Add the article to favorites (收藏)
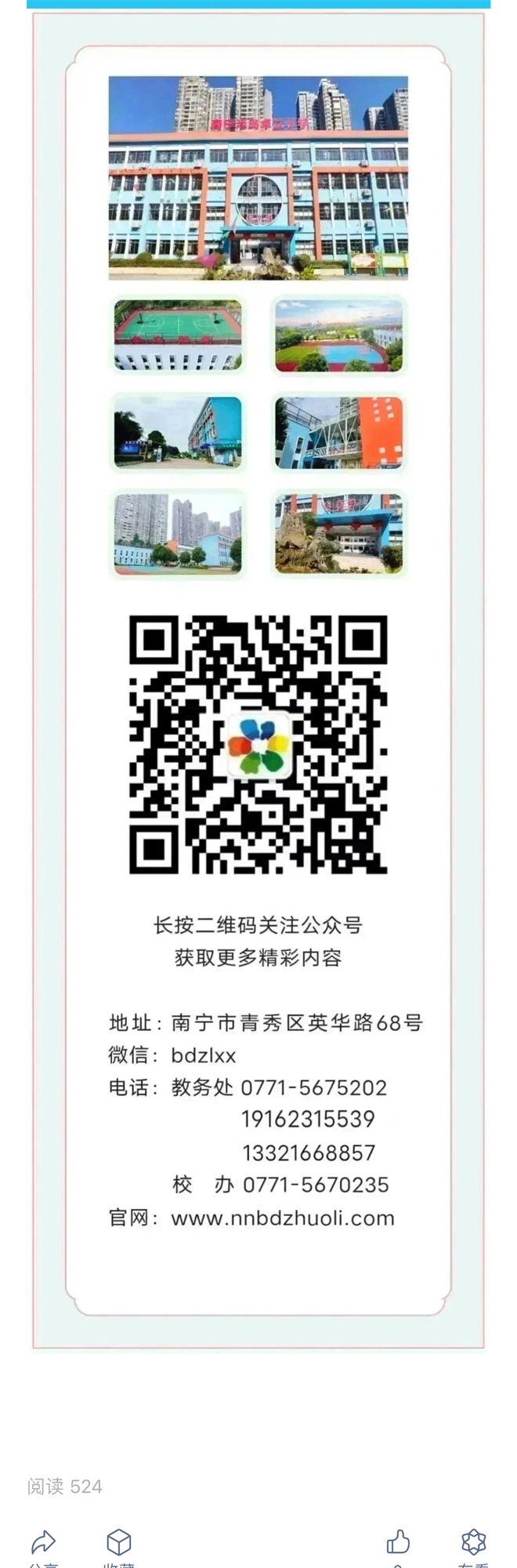517x1568 pixels. pyautogui.click(x=118, y=1542)
